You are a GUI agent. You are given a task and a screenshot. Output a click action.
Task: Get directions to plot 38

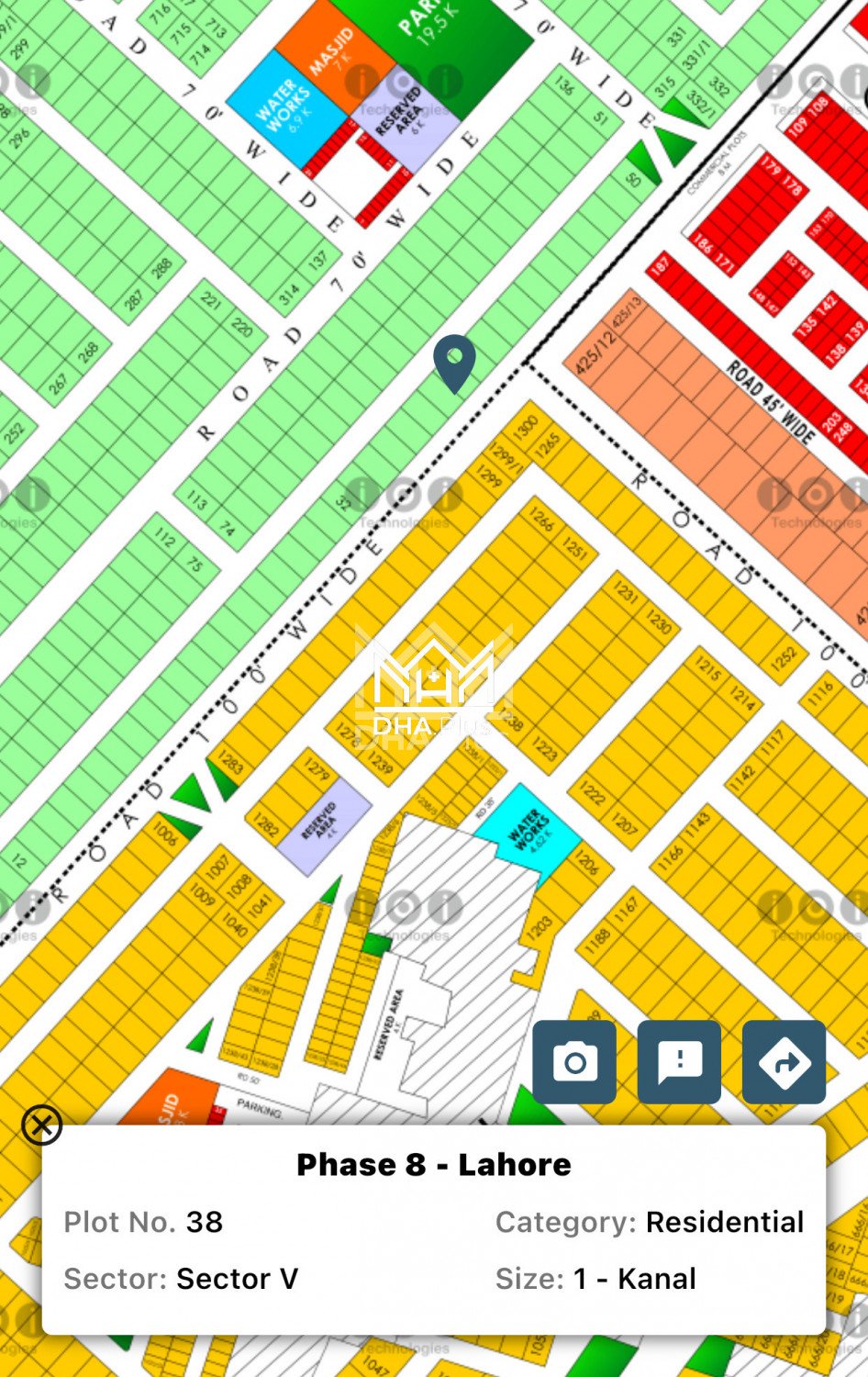tap(784, 1062)
